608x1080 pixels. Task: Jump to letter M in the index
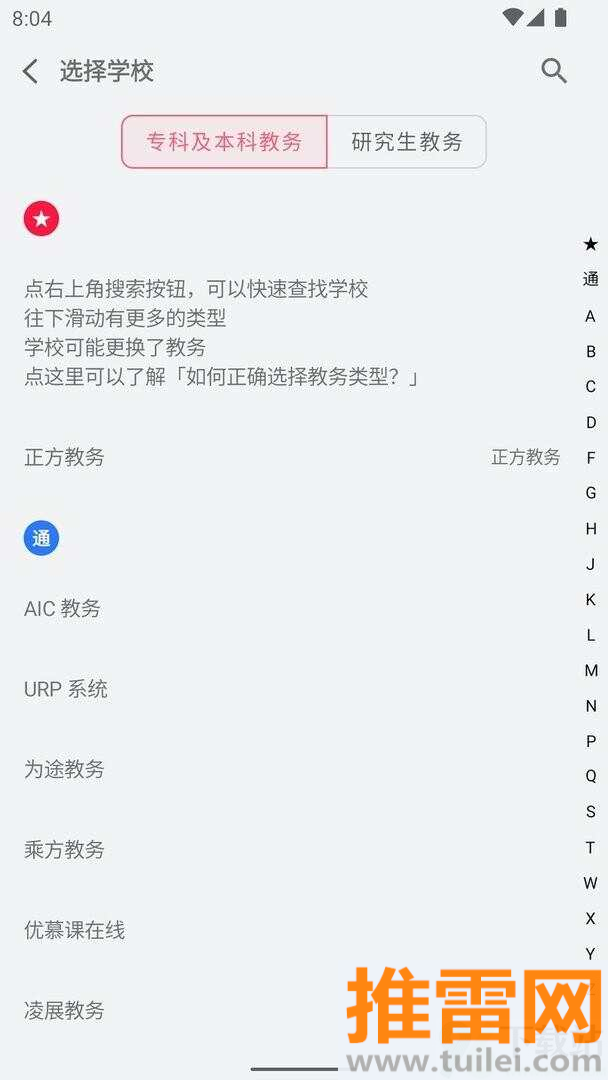coord(590,670)
